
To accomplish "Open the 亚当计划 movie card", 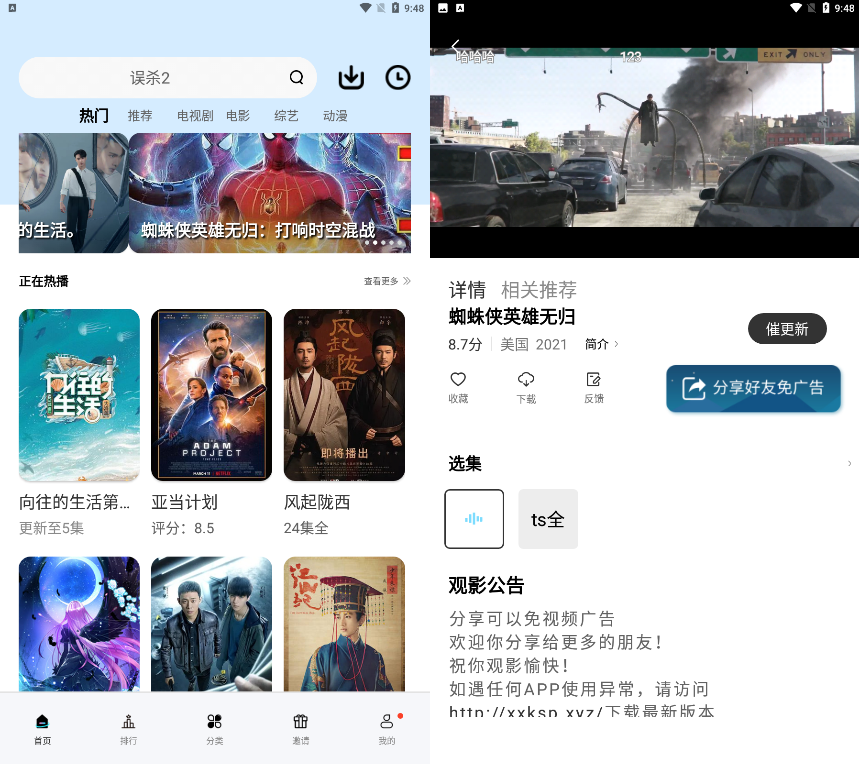I will [x=211, y=395].
